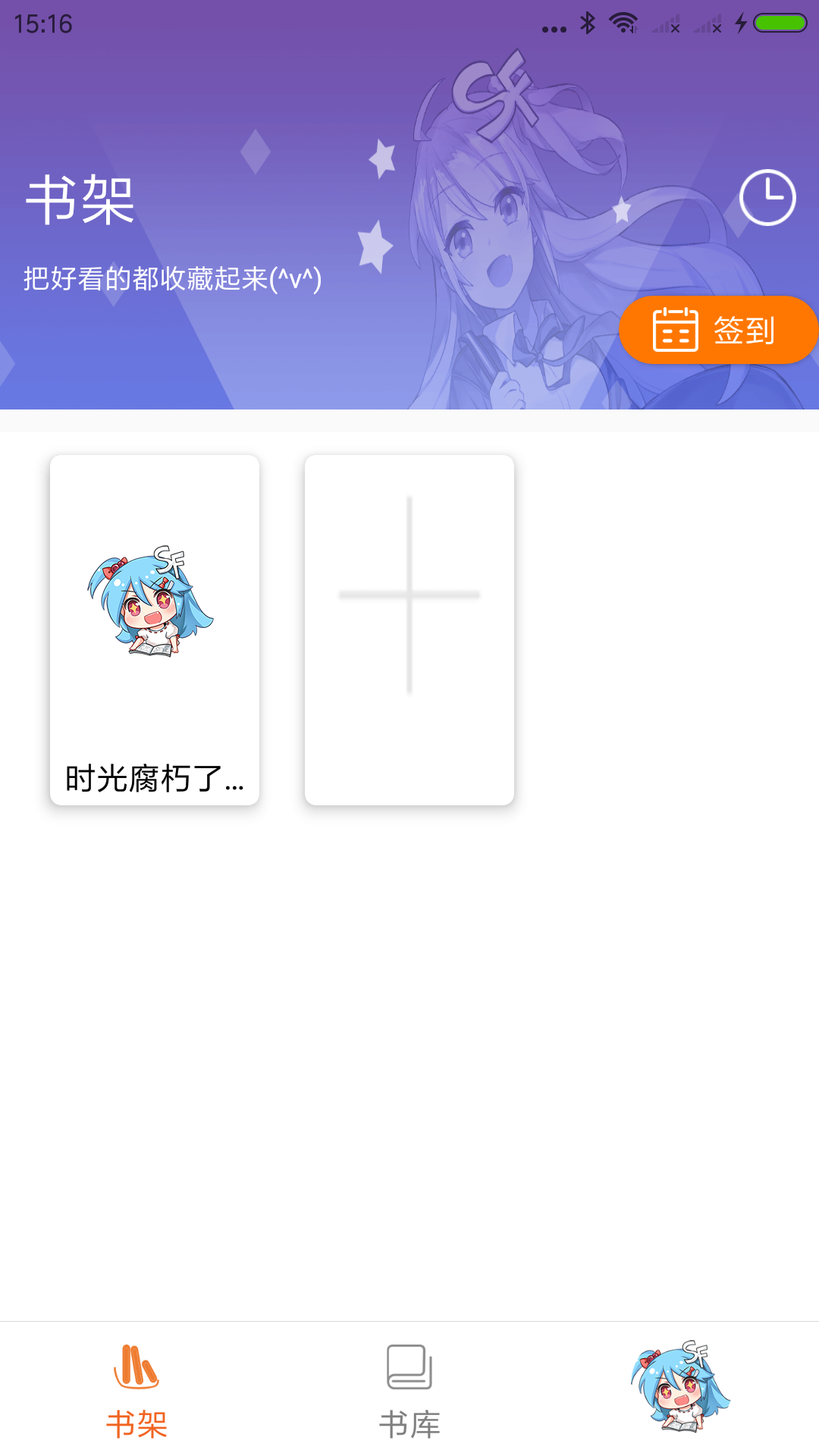Open the profile tab with mascot avatar
This screenshot has width=819, height=1456.
[680, 1388]
